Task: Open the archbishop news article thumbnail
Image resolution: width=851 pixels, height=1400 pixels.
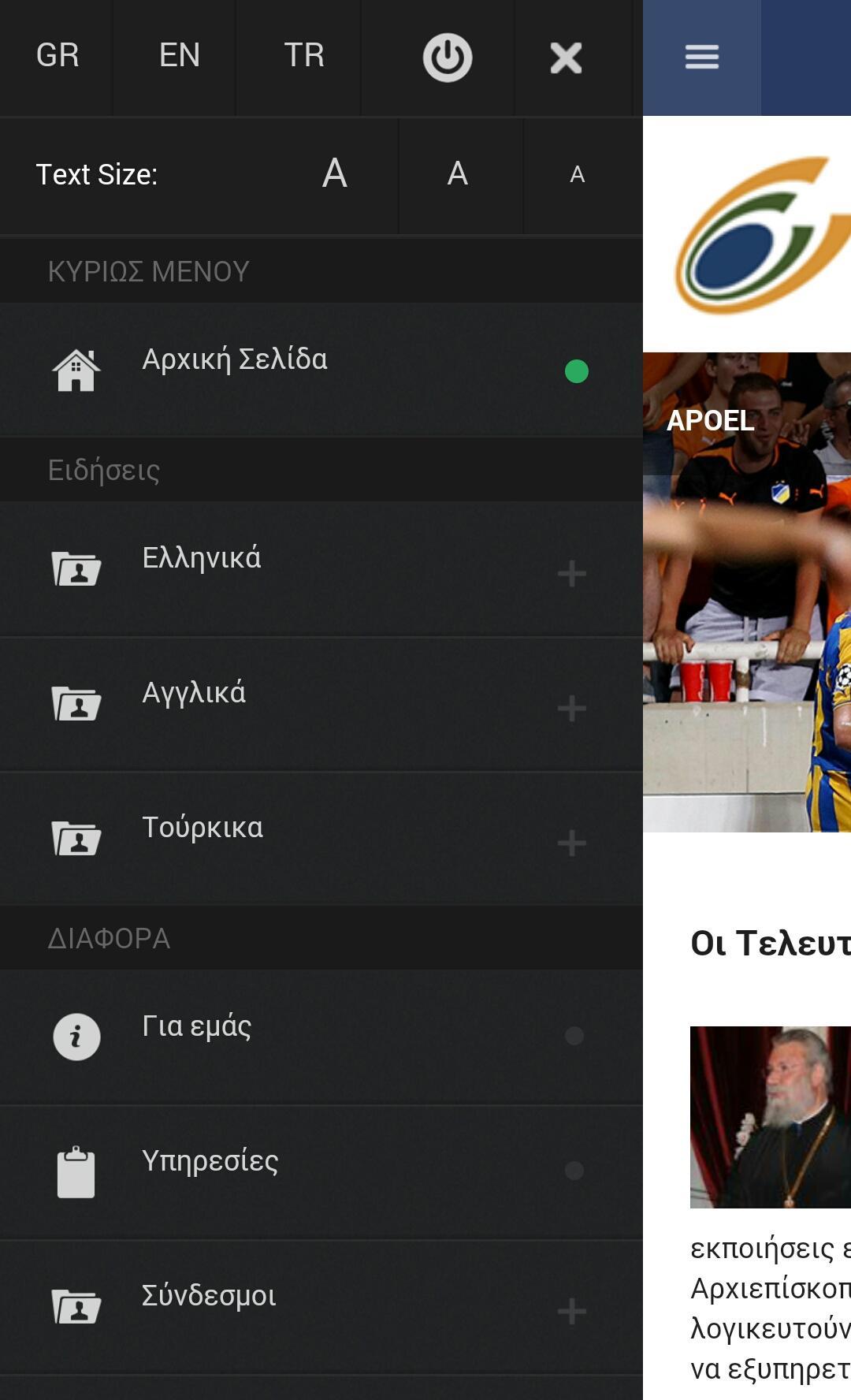Action: point(770,1116)
